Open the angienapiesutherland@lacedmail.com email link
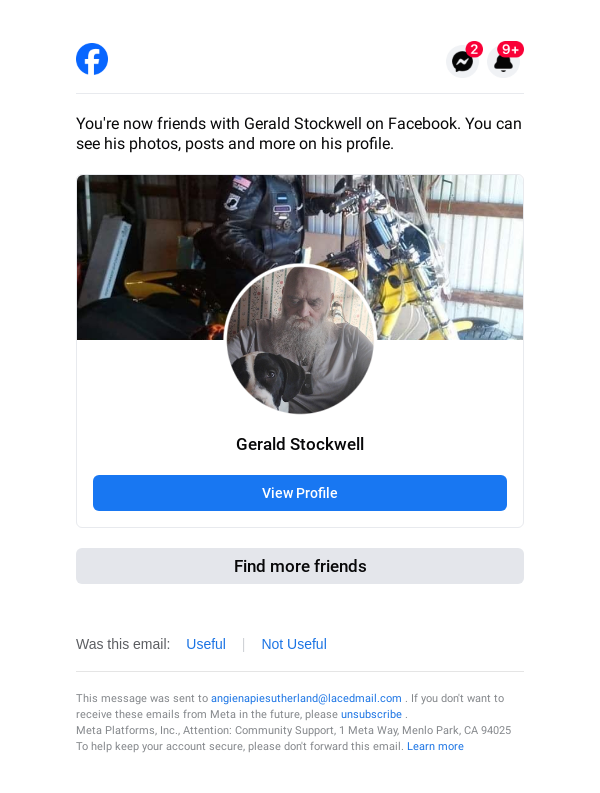600x793 pixels. coord(306,698)
